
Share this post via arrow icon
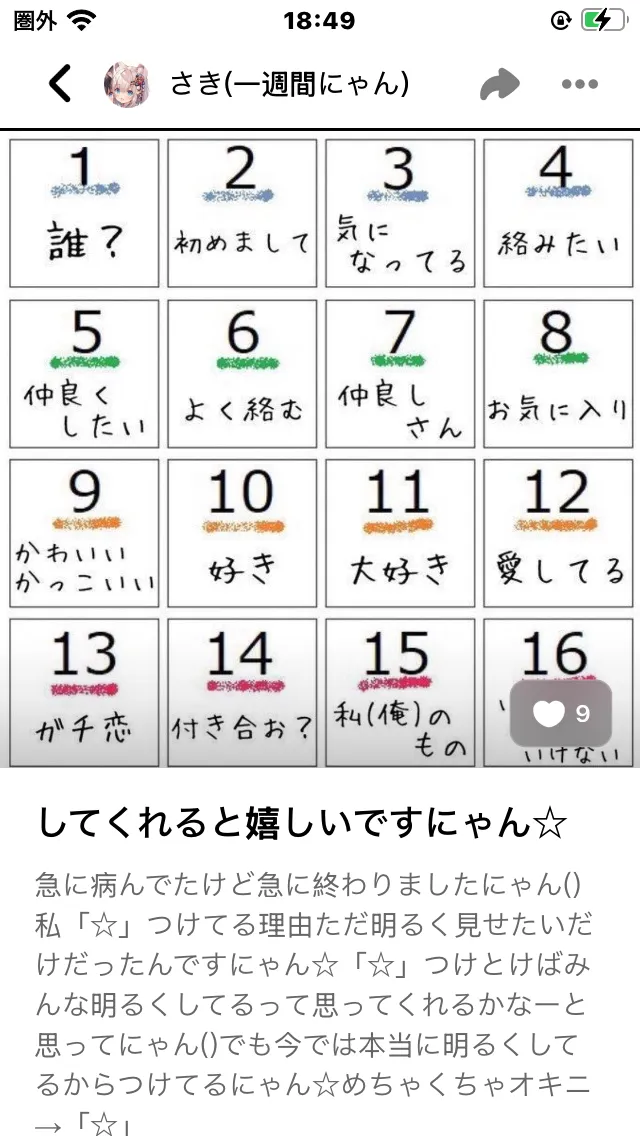500,85
